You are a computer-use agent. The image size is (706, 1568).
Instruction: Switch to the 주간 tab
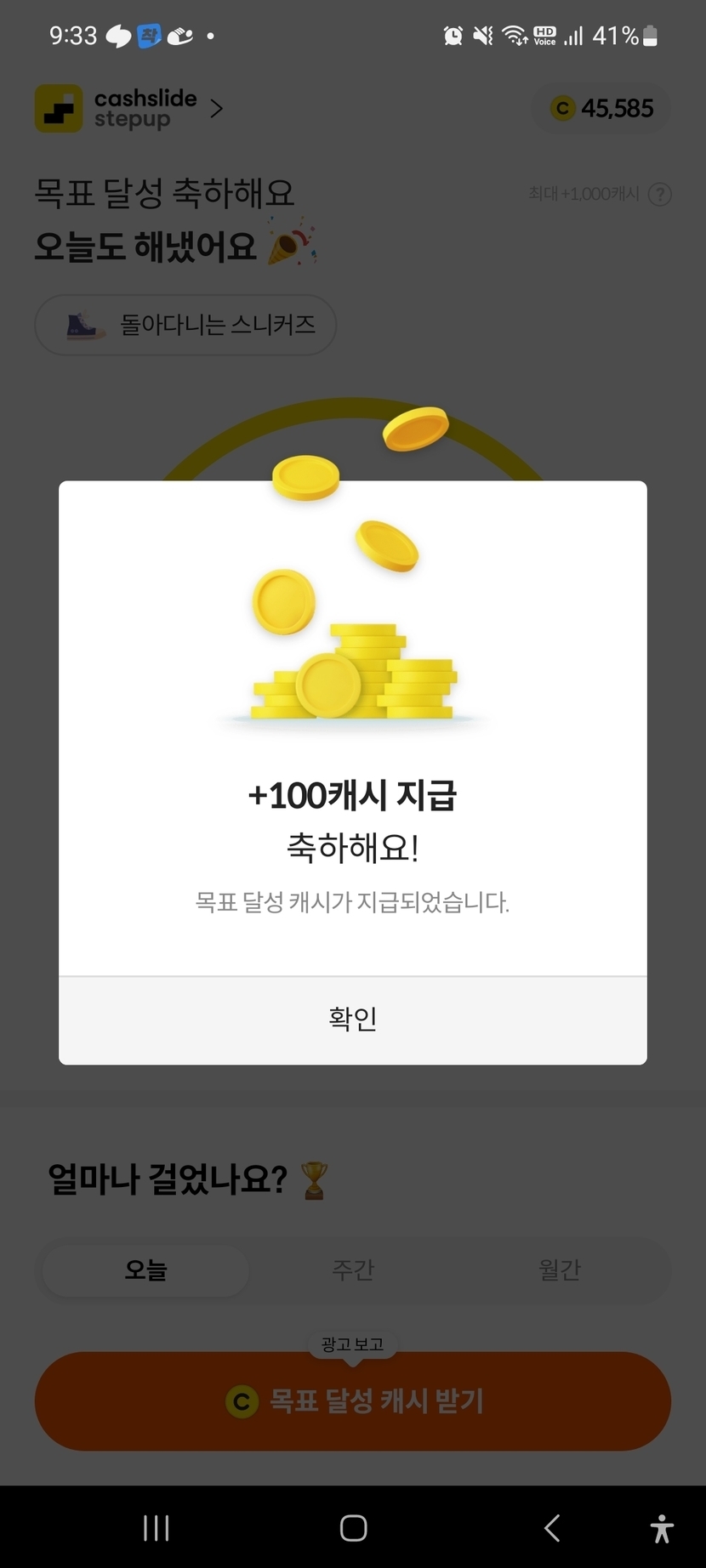pos(352,1270)
